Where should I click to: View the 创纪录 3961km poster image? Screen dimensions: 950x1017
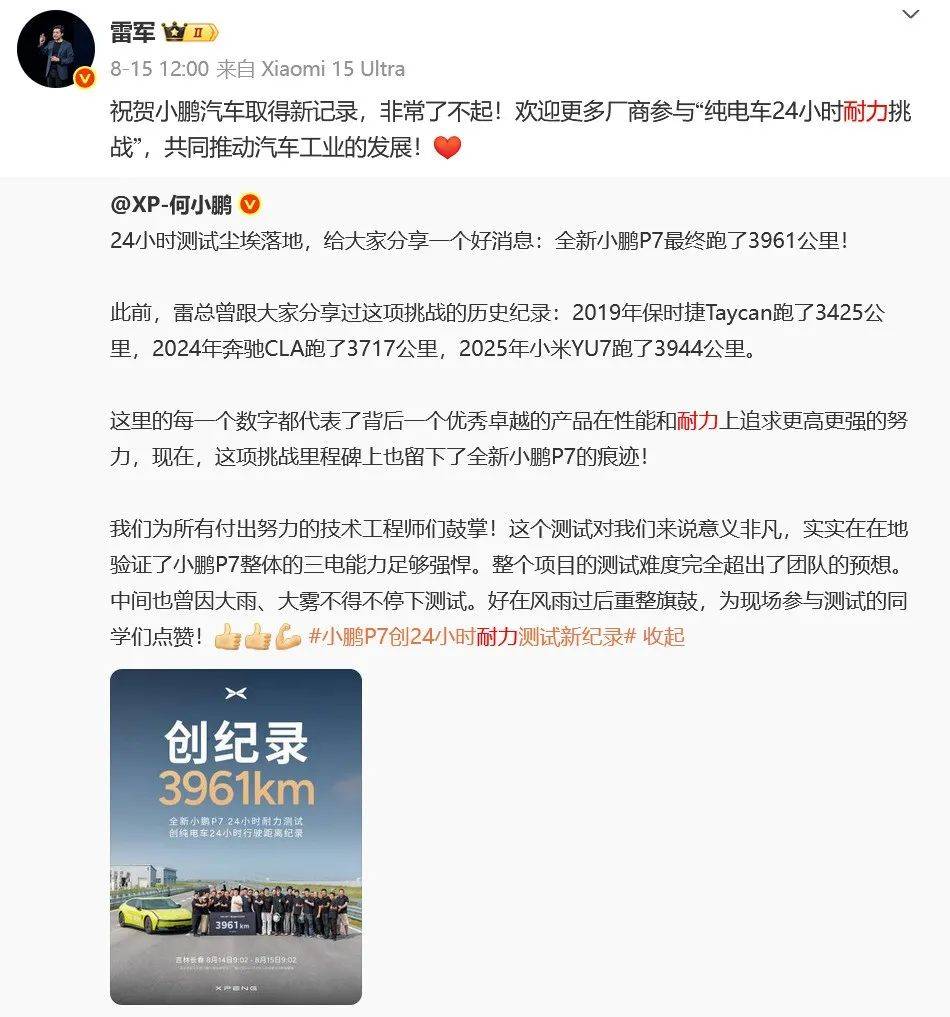[235, 836]
